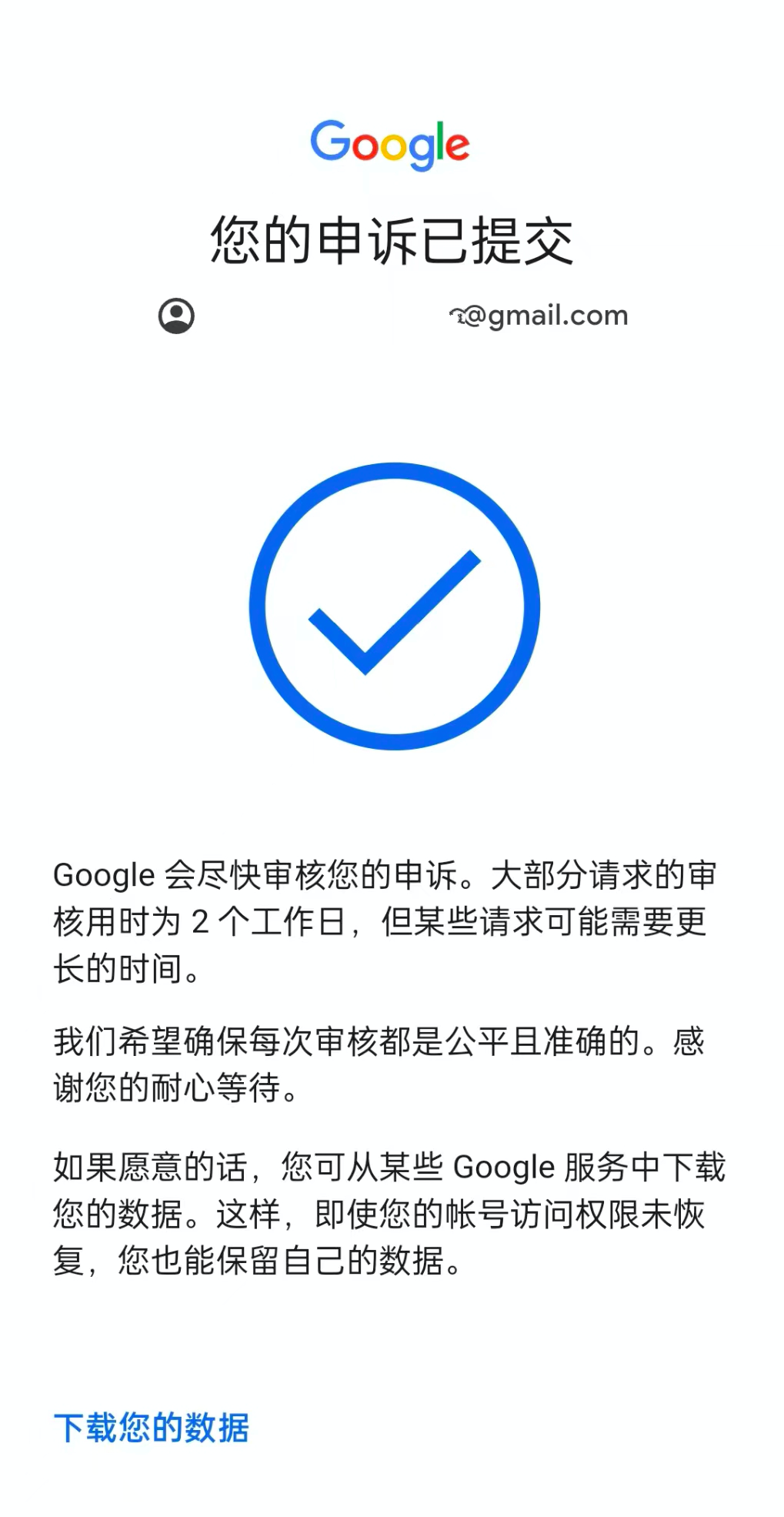Tap the 下载您的数据 link

pyautogui.click(x=152, y=1428)
